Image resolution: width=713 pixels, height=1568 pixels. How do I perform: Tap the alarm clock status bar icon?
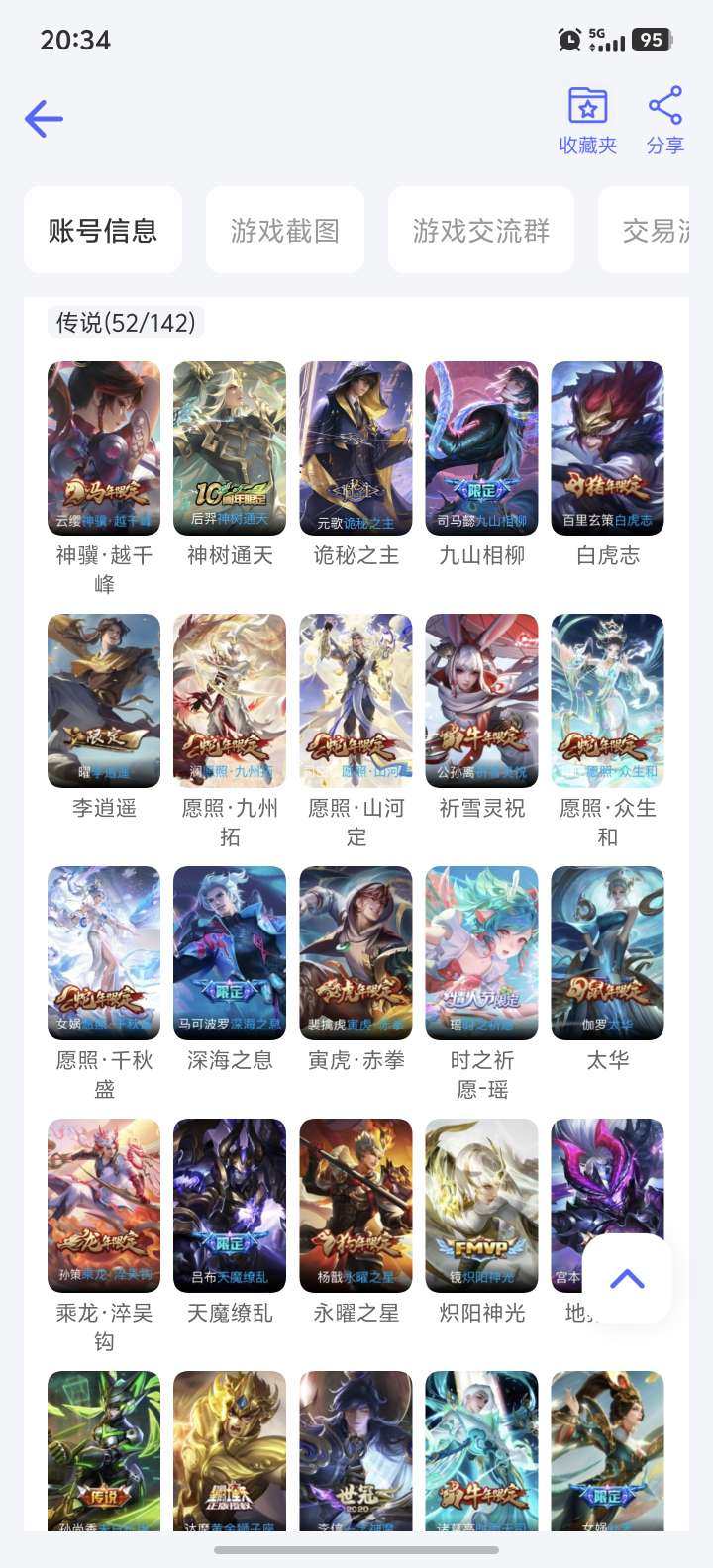(x=568, y=41)
